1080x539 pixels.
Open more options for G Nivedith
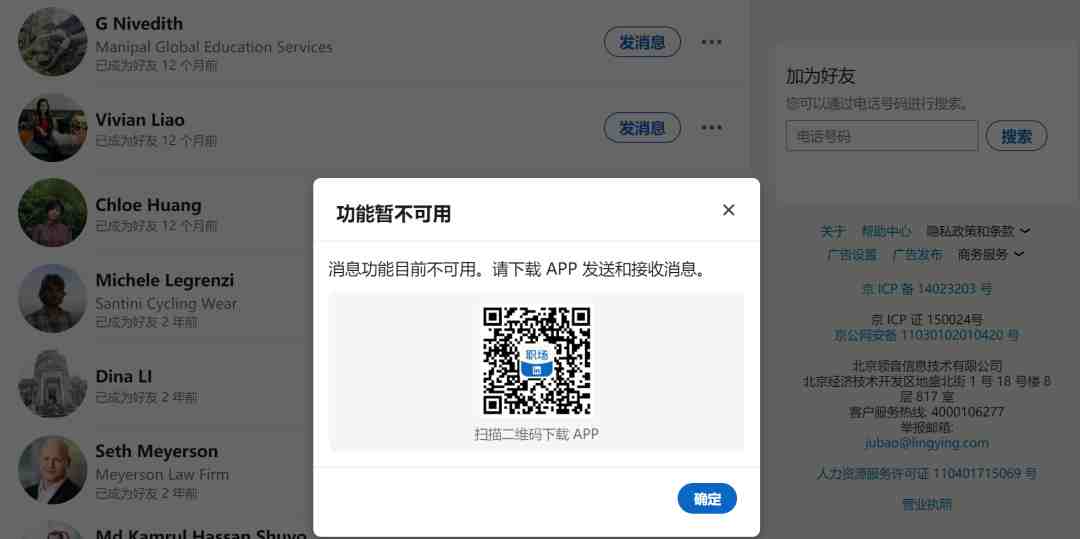tap(711, 43)
